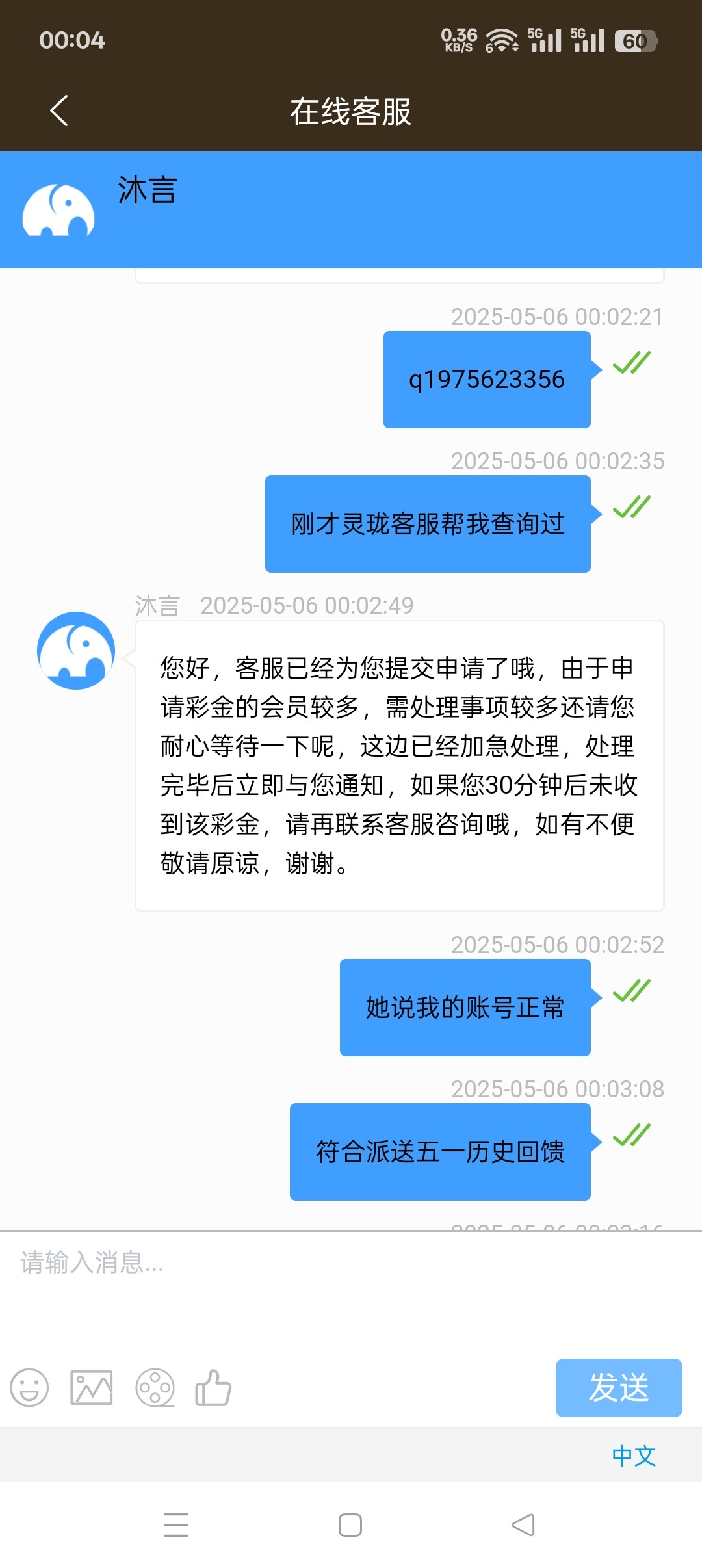The width and height of the screenshot is (702, 1568).
Task: Change the language via 中文
Action: [634, 1456]
